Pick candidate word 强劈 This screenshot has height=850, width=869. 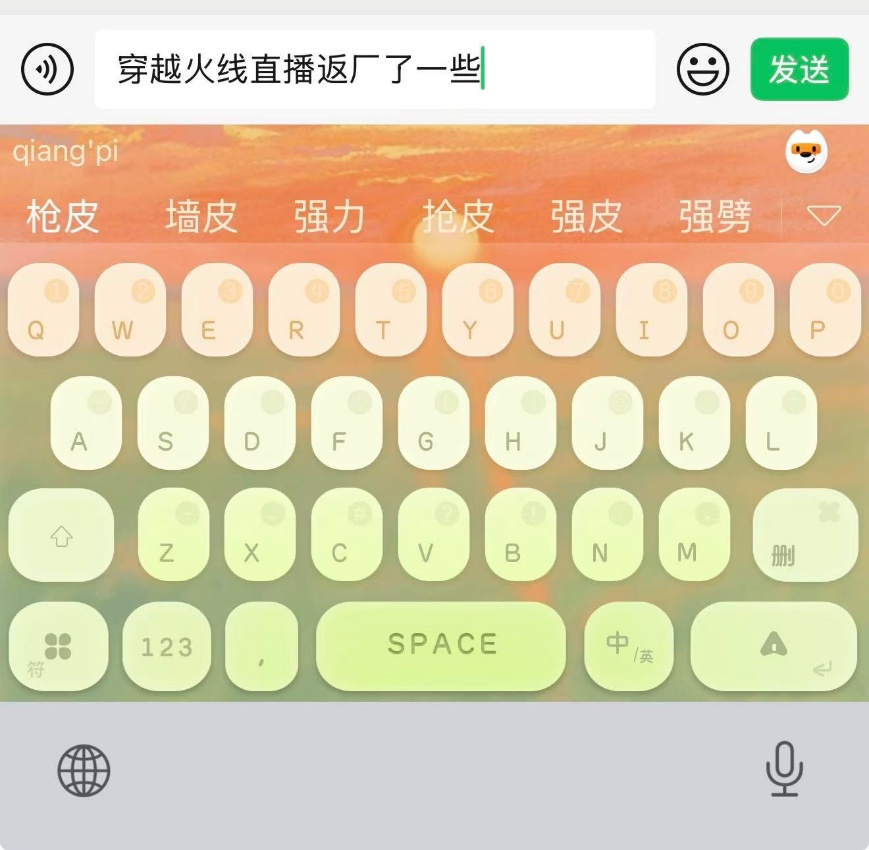click(714, 216)
